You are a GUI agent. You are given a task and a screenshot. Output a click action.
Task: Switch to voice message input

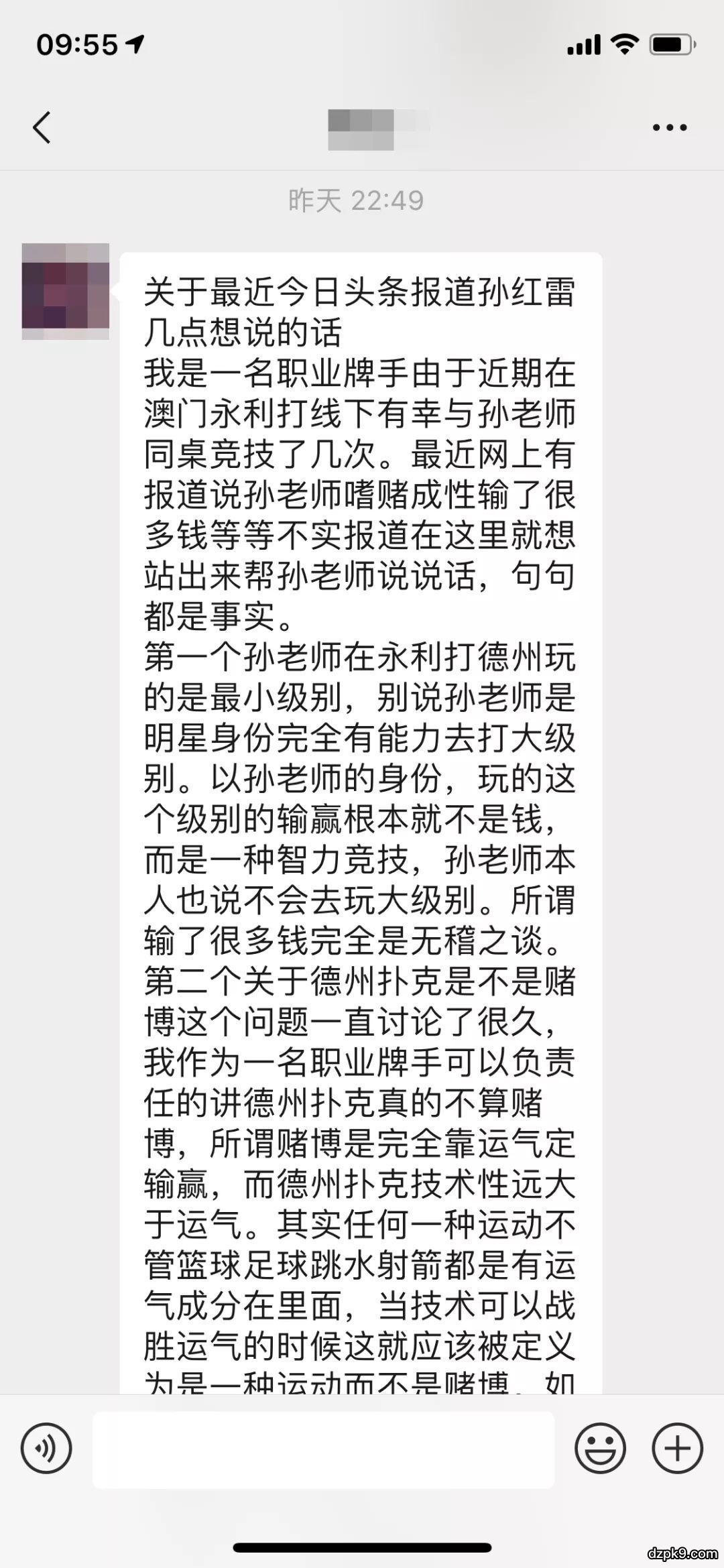point(46,1449)
